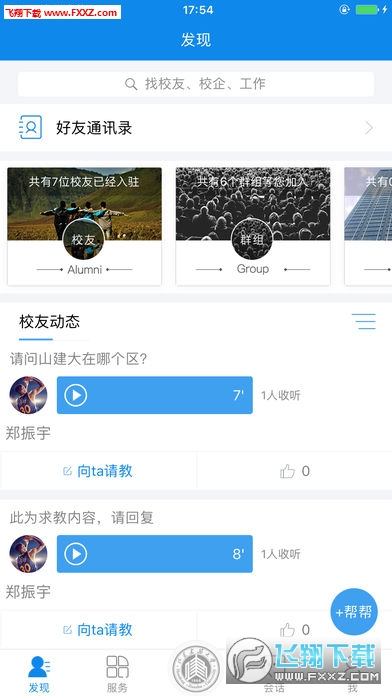Open the 群组 Group card
392x696 pixels.
(253, 226)
